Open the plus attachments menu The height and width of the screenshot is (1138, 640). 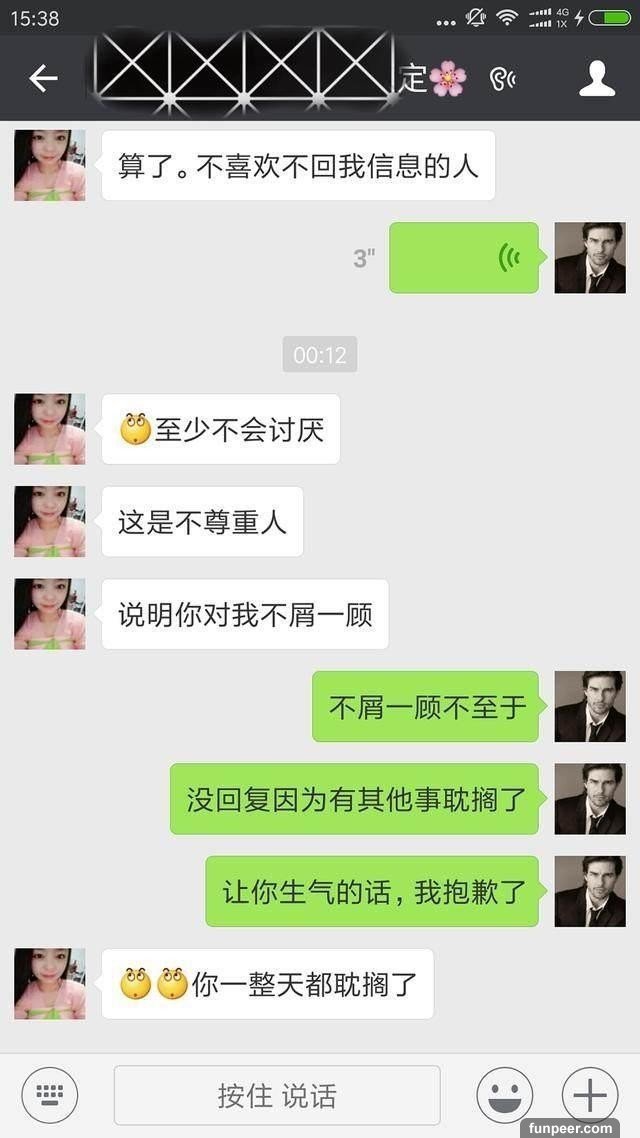pyautogui.click(x=590, y=1095)
